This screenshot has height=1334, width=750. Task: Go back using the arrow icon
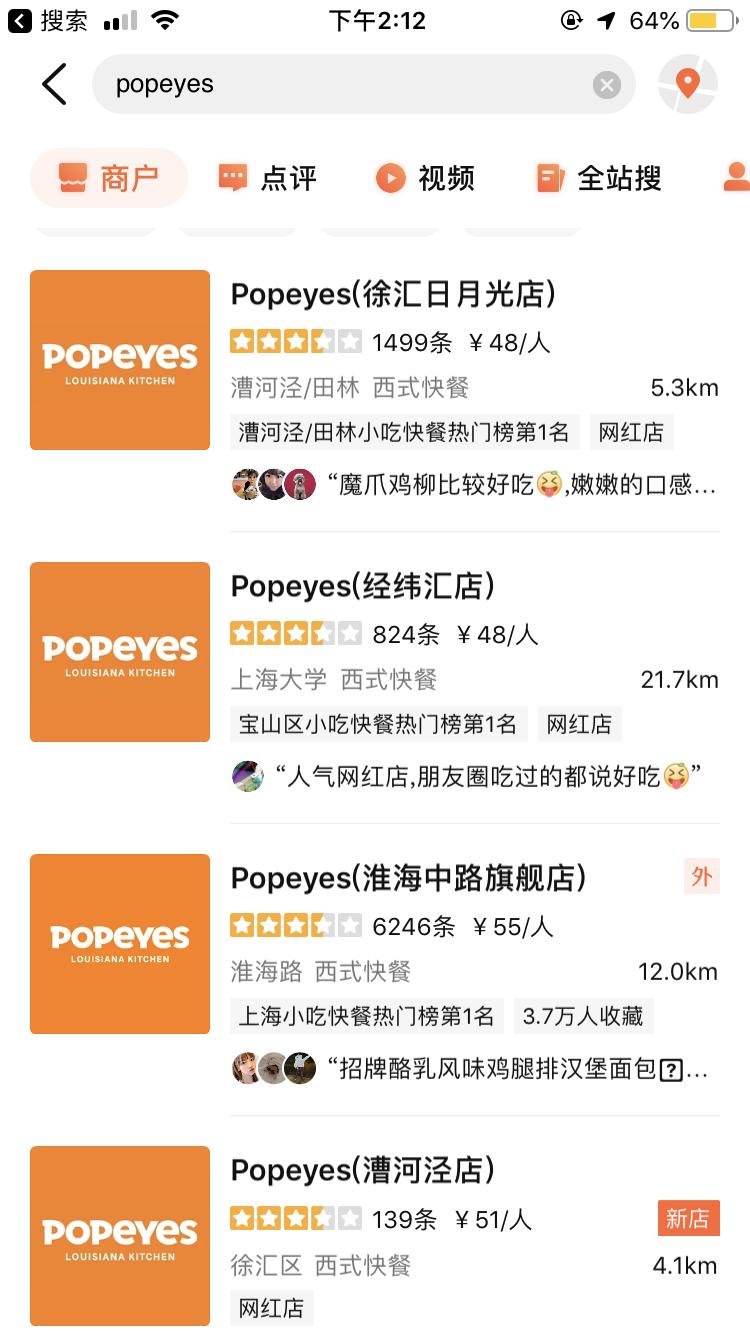tap(55, 84)
